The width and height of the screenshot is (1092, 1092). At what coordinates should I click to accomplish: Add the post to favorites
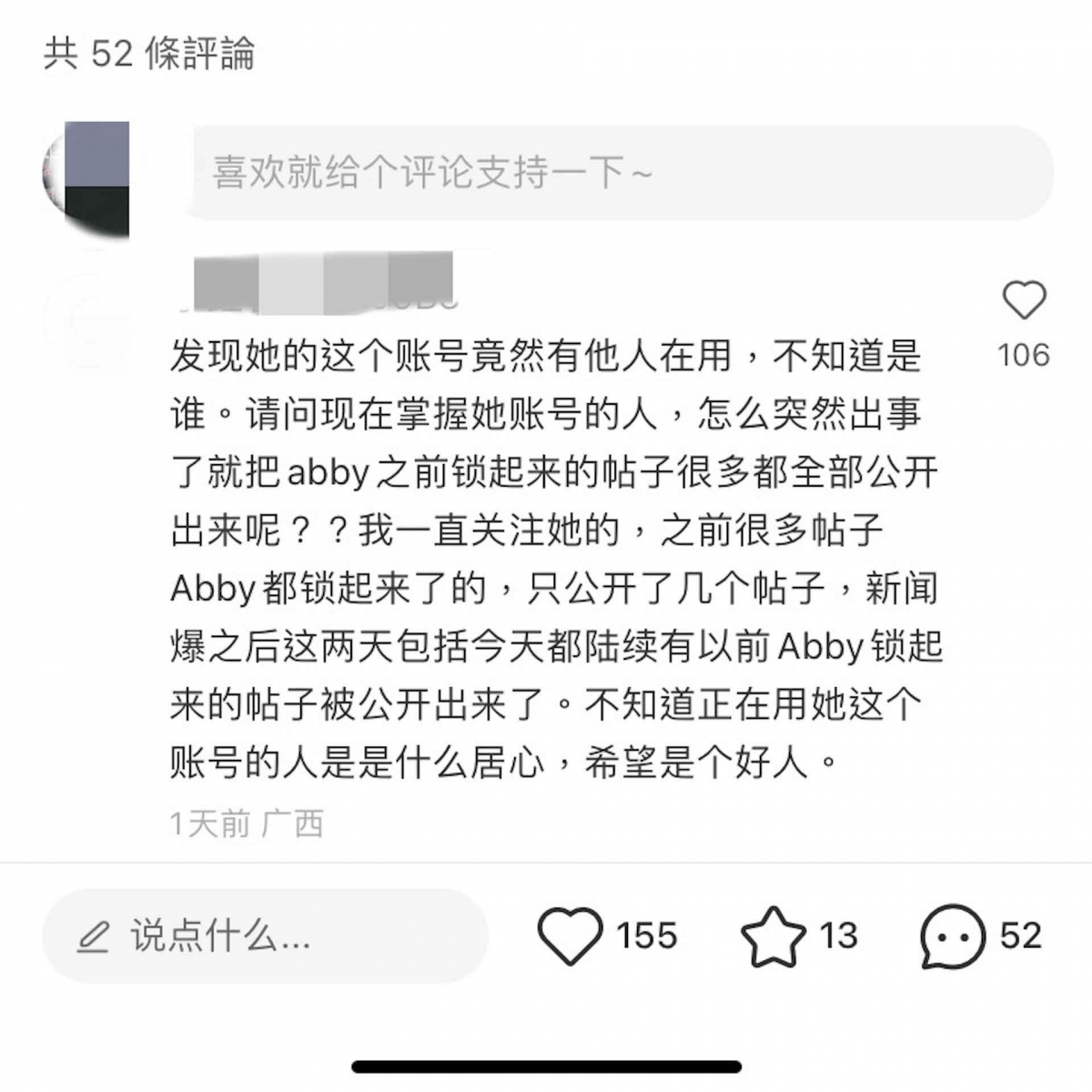[773, 935]
